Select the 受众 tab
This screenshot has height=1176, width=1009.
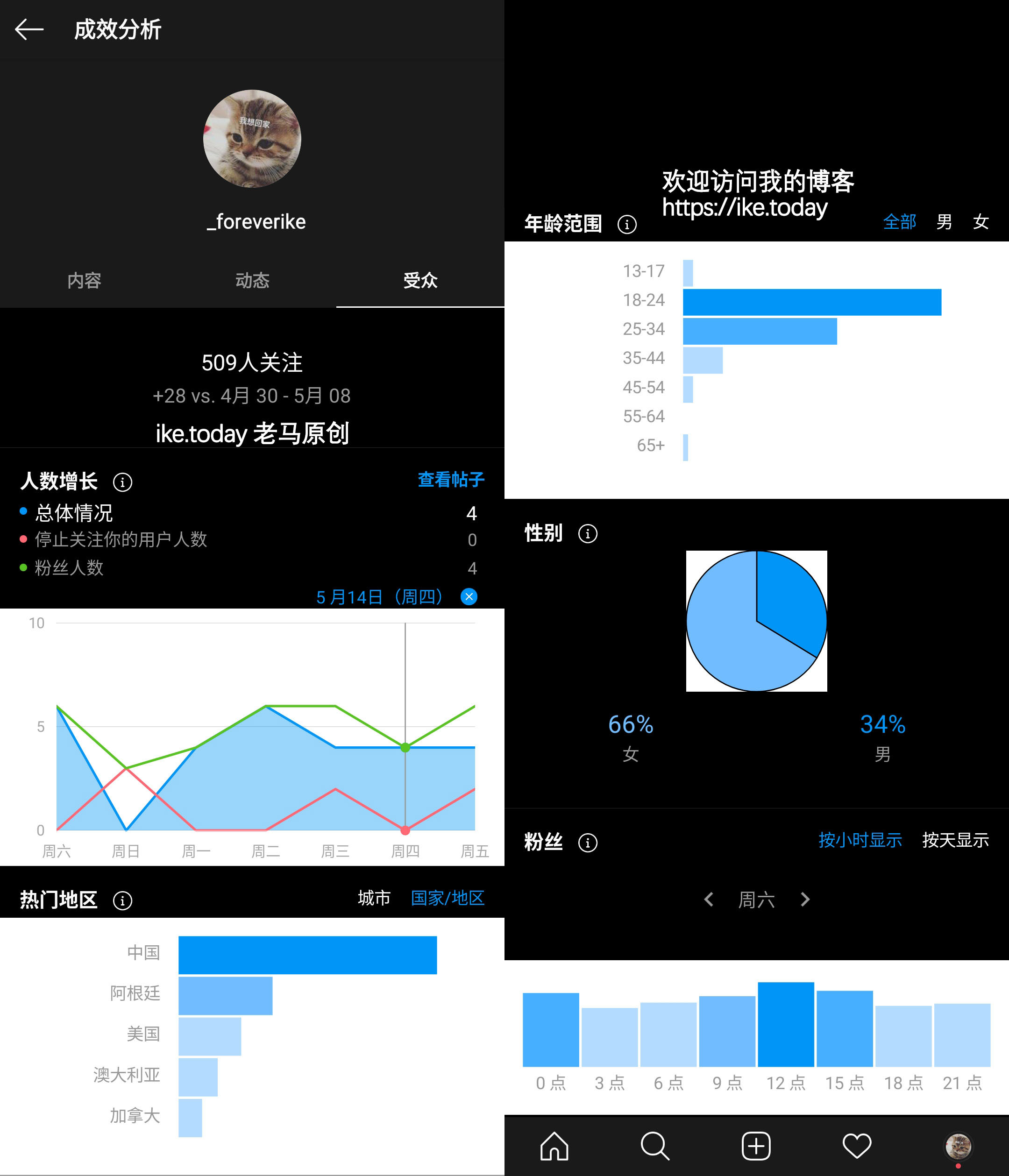point(420,280)
